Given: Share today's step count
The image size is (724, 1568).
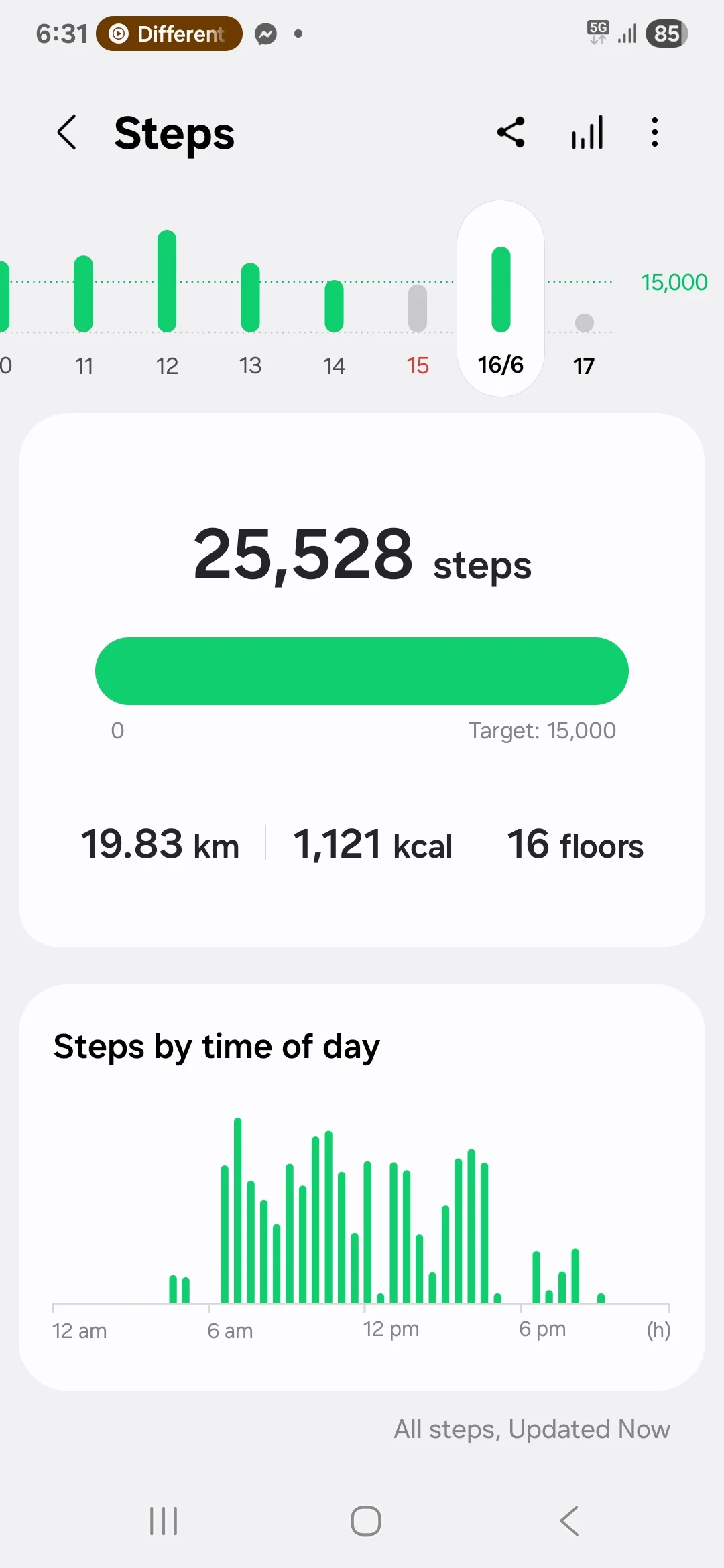Looking at the screenshot, I should [x=511, y=132].
